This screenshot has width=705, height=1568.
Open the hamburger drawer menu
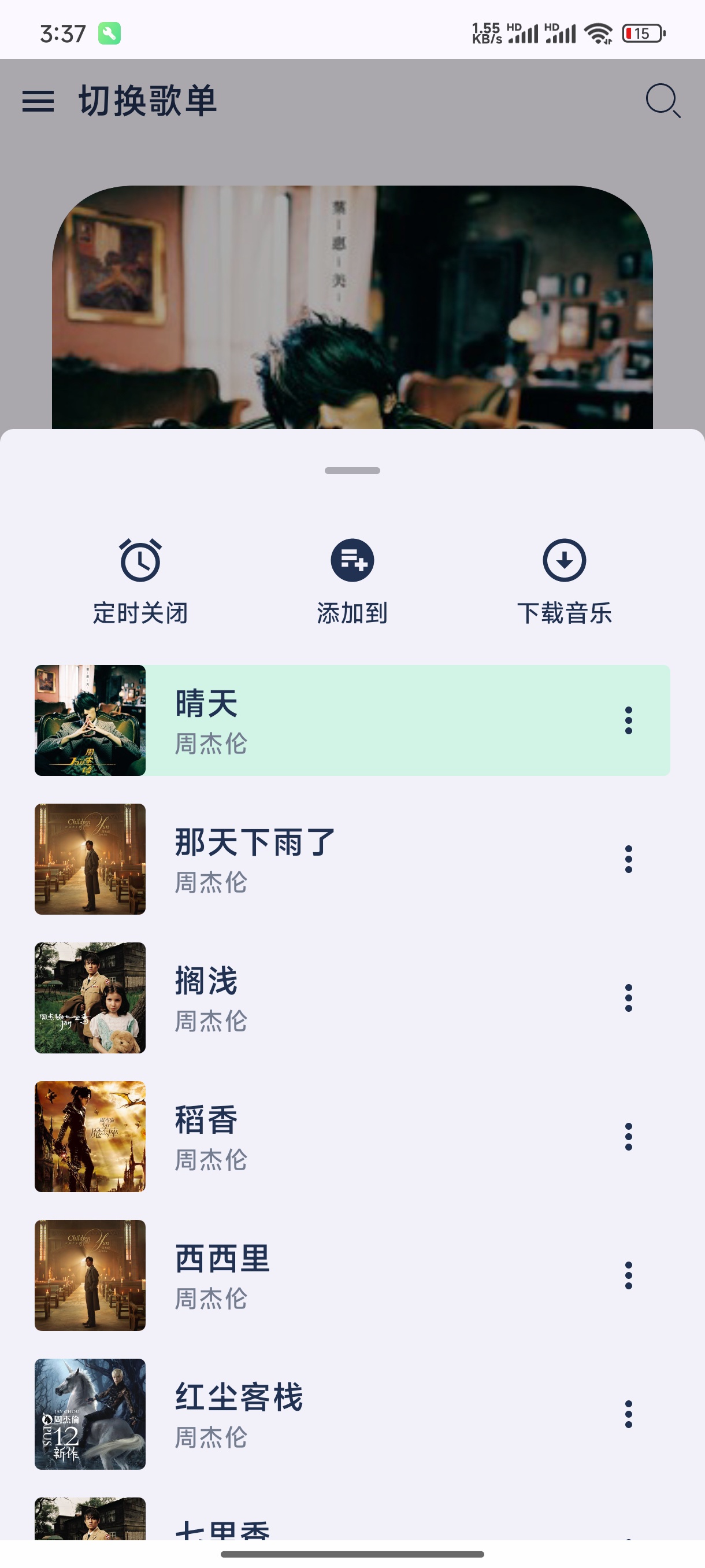click(x=38, y=101)
